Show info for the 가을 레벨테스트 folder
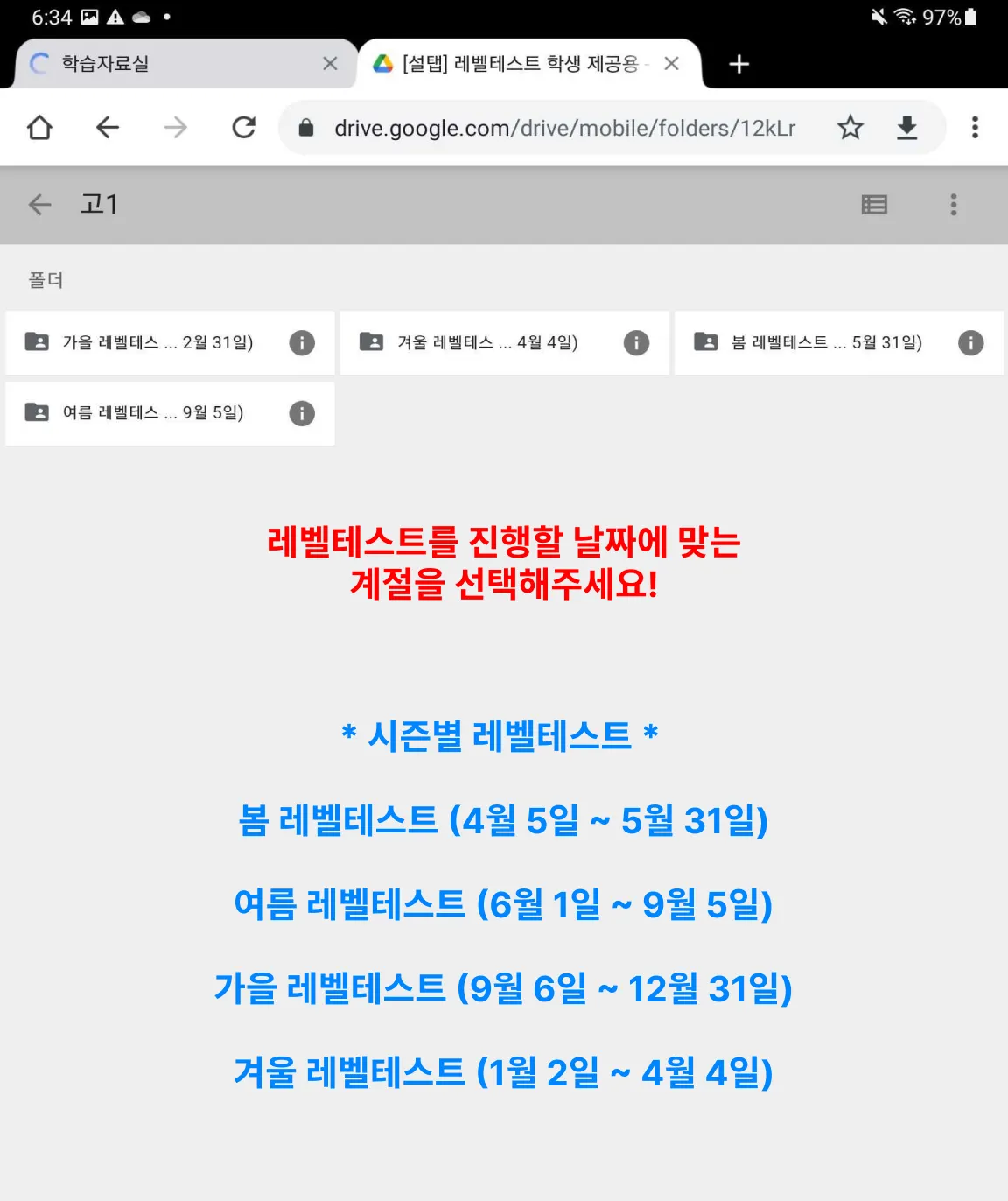Image resolution: width=1008 pixels, height=1201 pixels. click(x=302, y=342)
